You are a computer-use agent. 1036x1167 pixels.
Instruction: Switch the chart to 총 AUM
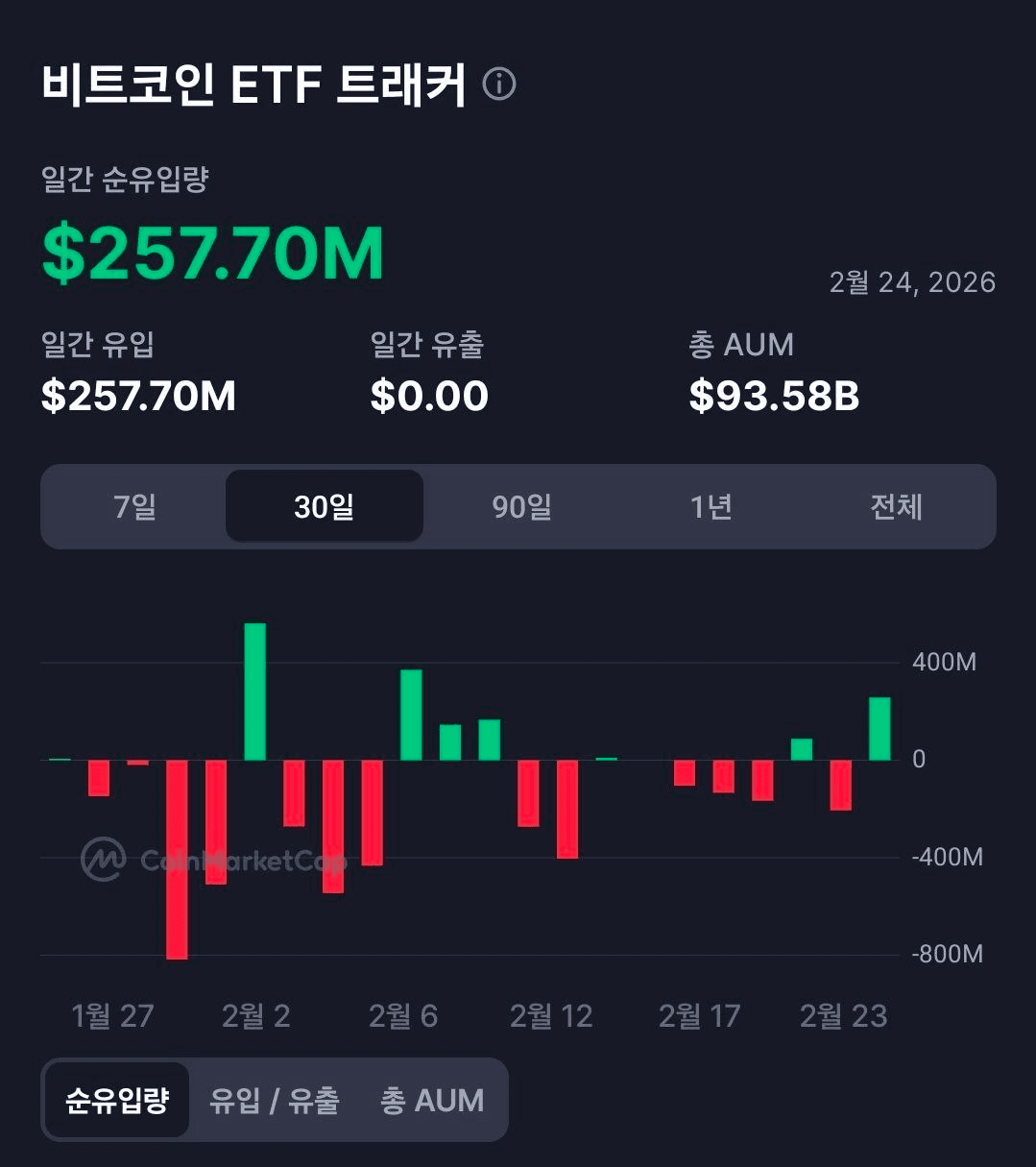point(432,1101)
